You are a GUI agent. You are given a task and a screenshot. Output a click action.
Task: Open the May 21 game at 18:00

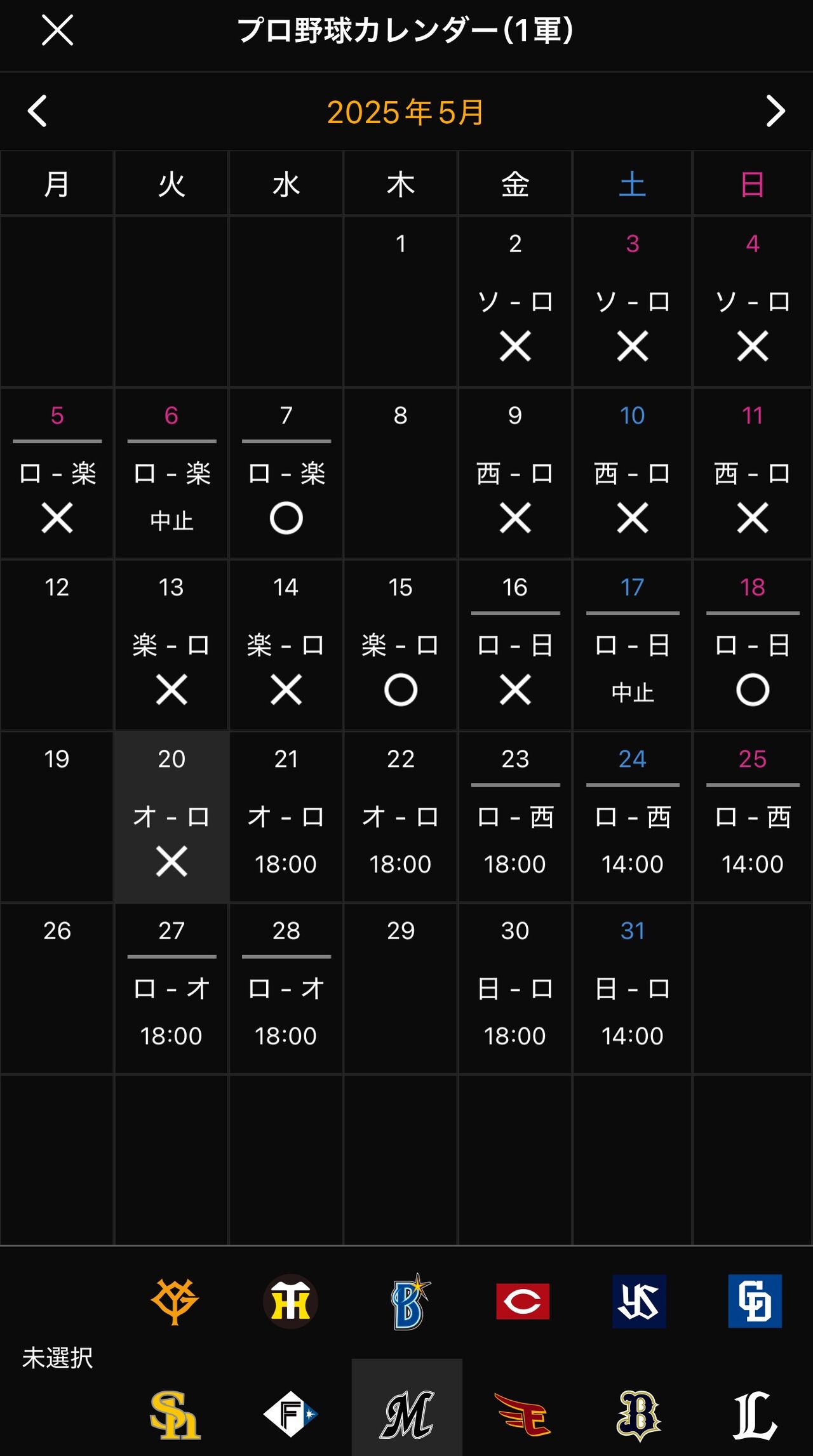[x=286, y=817]
